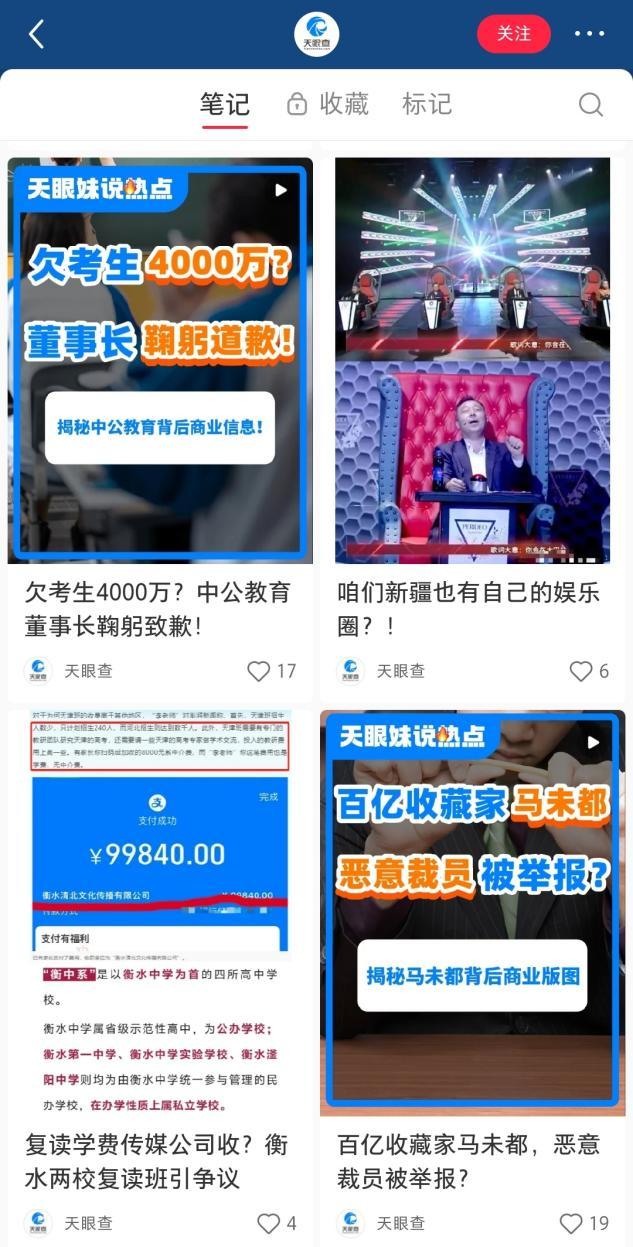Switch to the 标记 tab
Viewport: 633px width, 1247px height.
coord(427,104)
